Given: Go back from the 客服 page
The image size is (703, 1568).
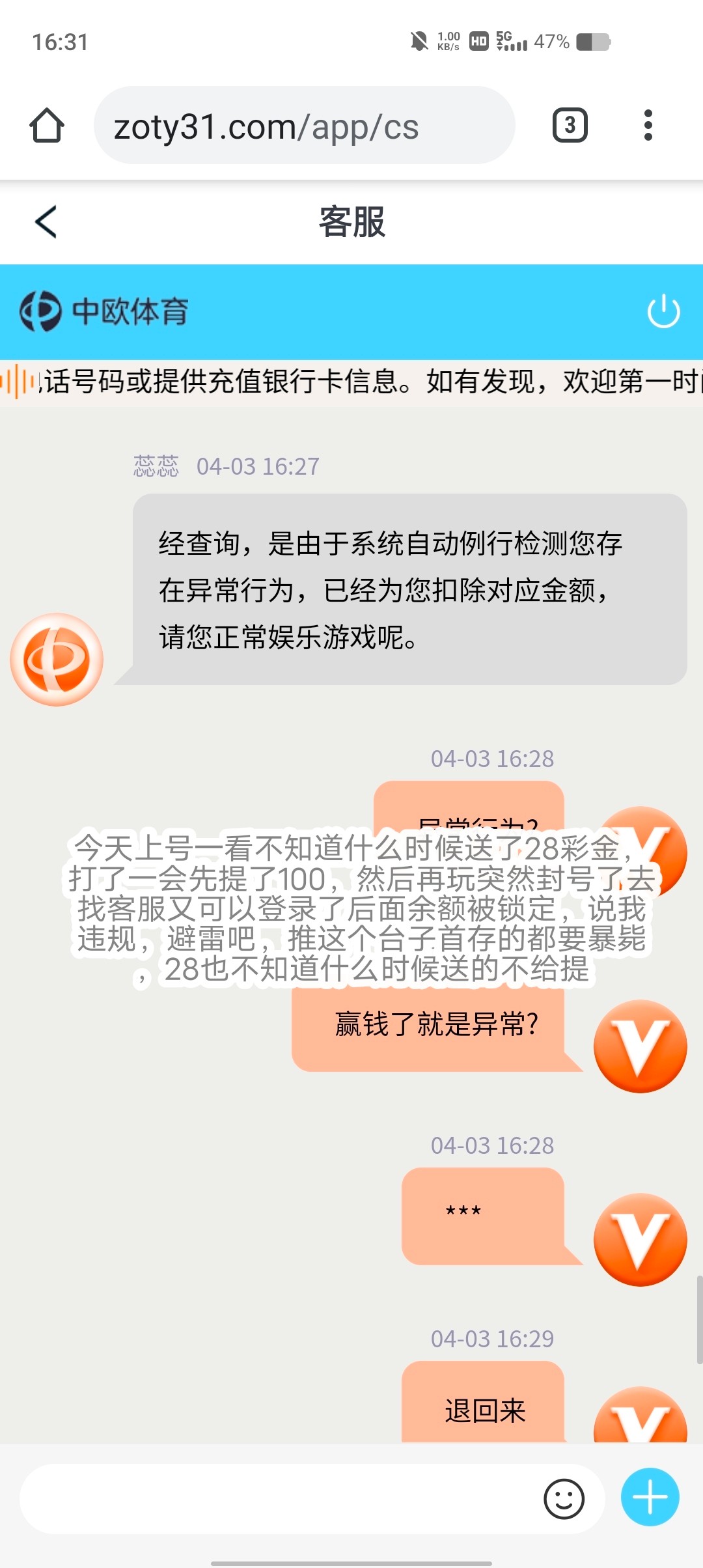Looking at the screenshot, I should (x=46, y=222).
